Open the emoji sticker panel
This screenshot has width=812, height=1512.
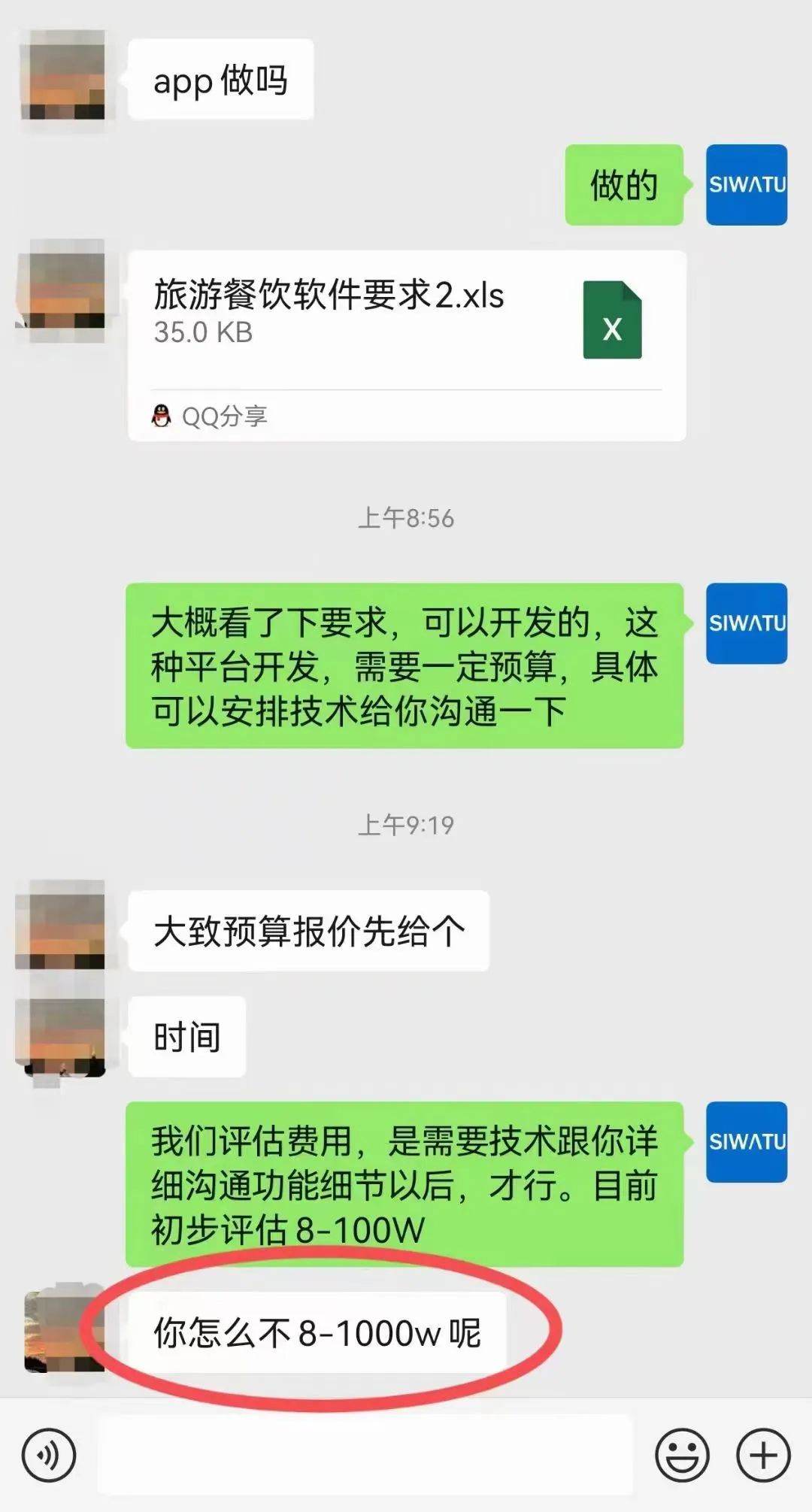682,1455
